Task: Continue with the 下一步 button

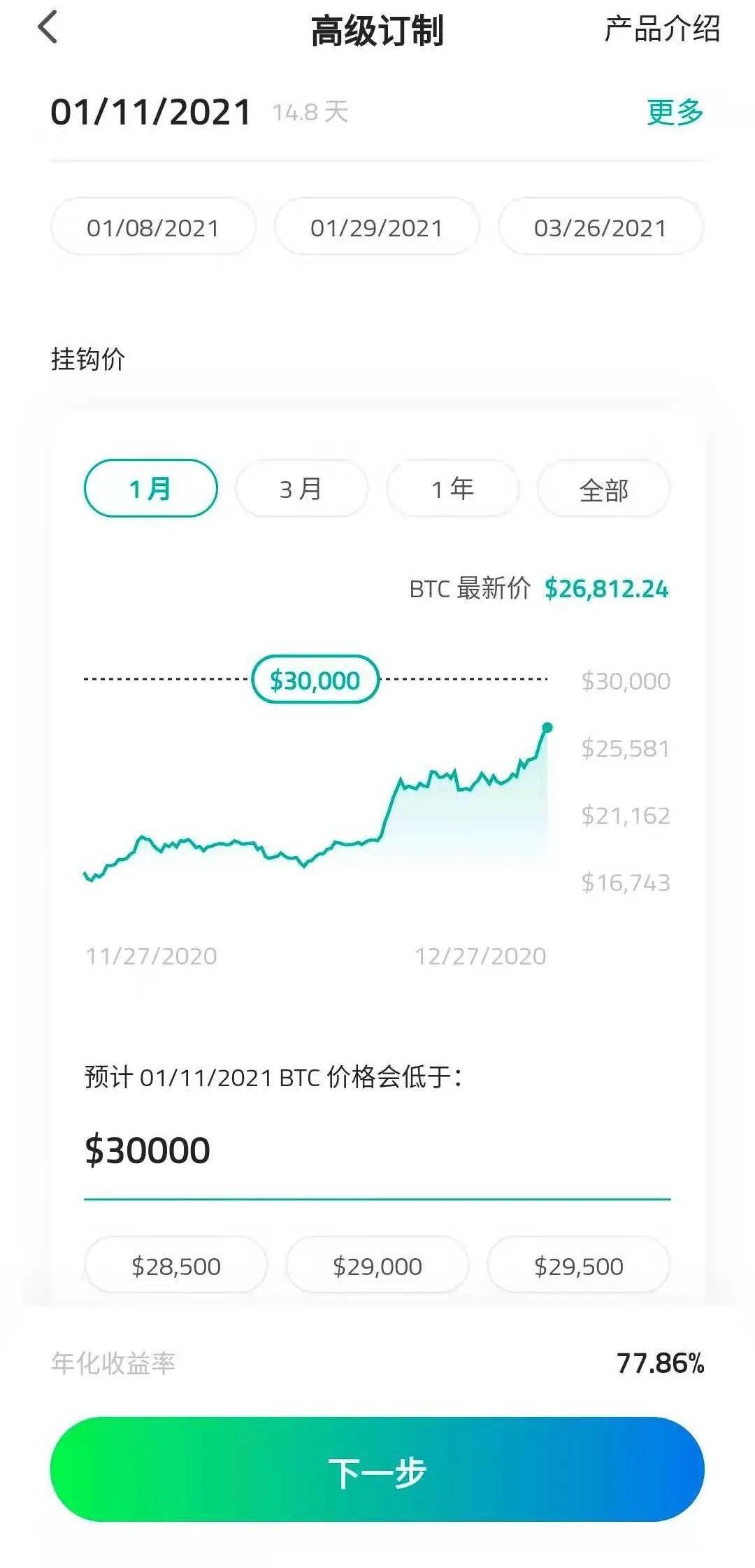Action: pos(377,1469)
